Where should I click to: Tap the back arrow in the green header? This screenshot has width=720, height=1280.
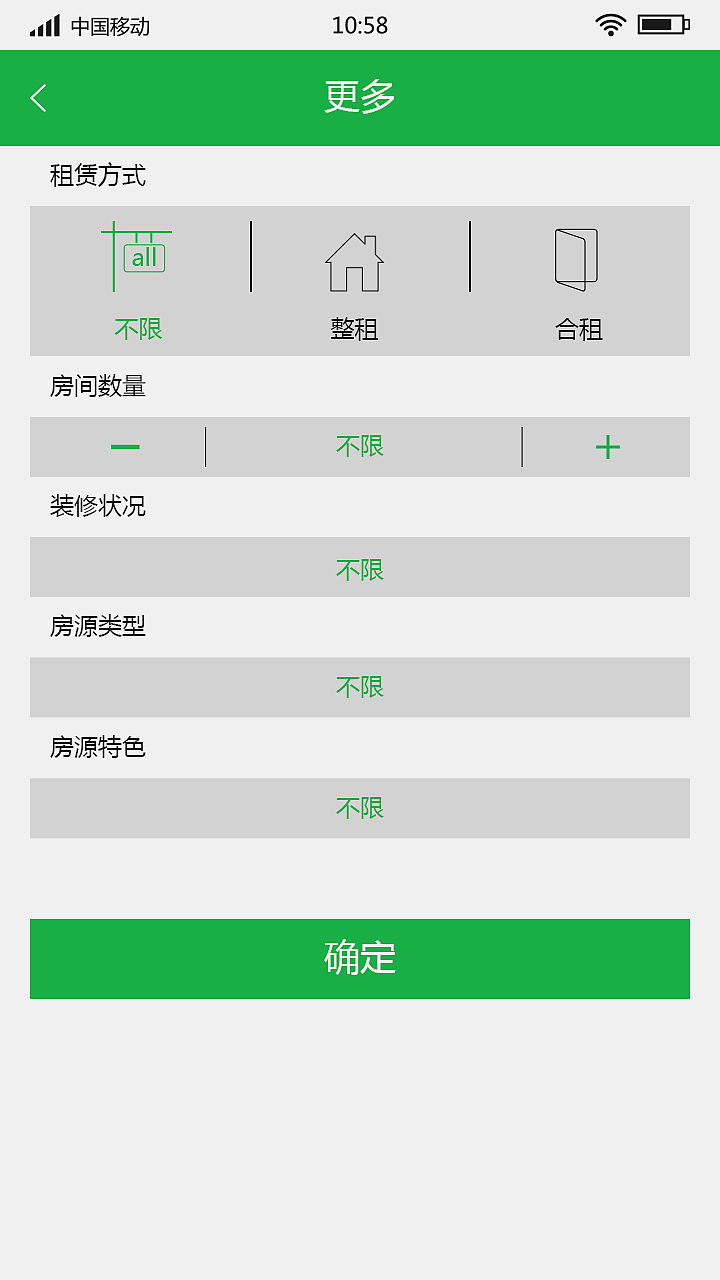coord(38,96)
